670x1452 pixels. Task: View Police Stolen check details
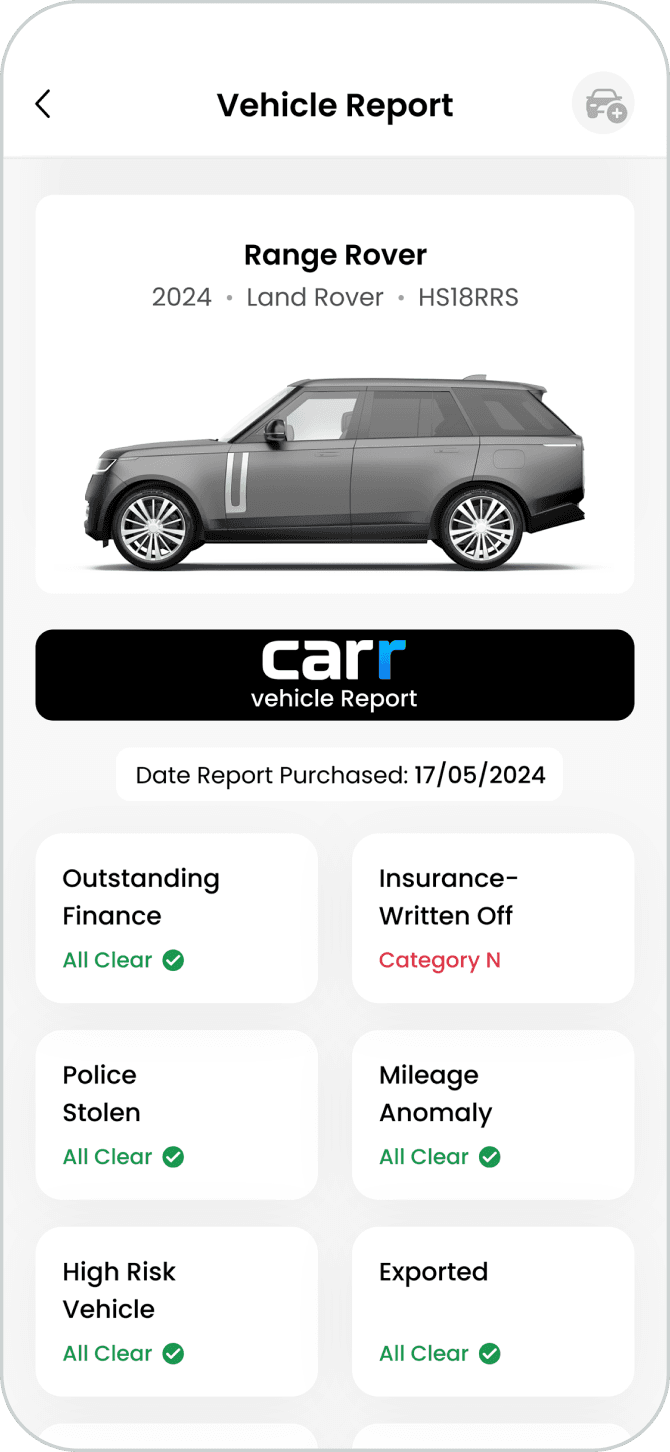176,1114
